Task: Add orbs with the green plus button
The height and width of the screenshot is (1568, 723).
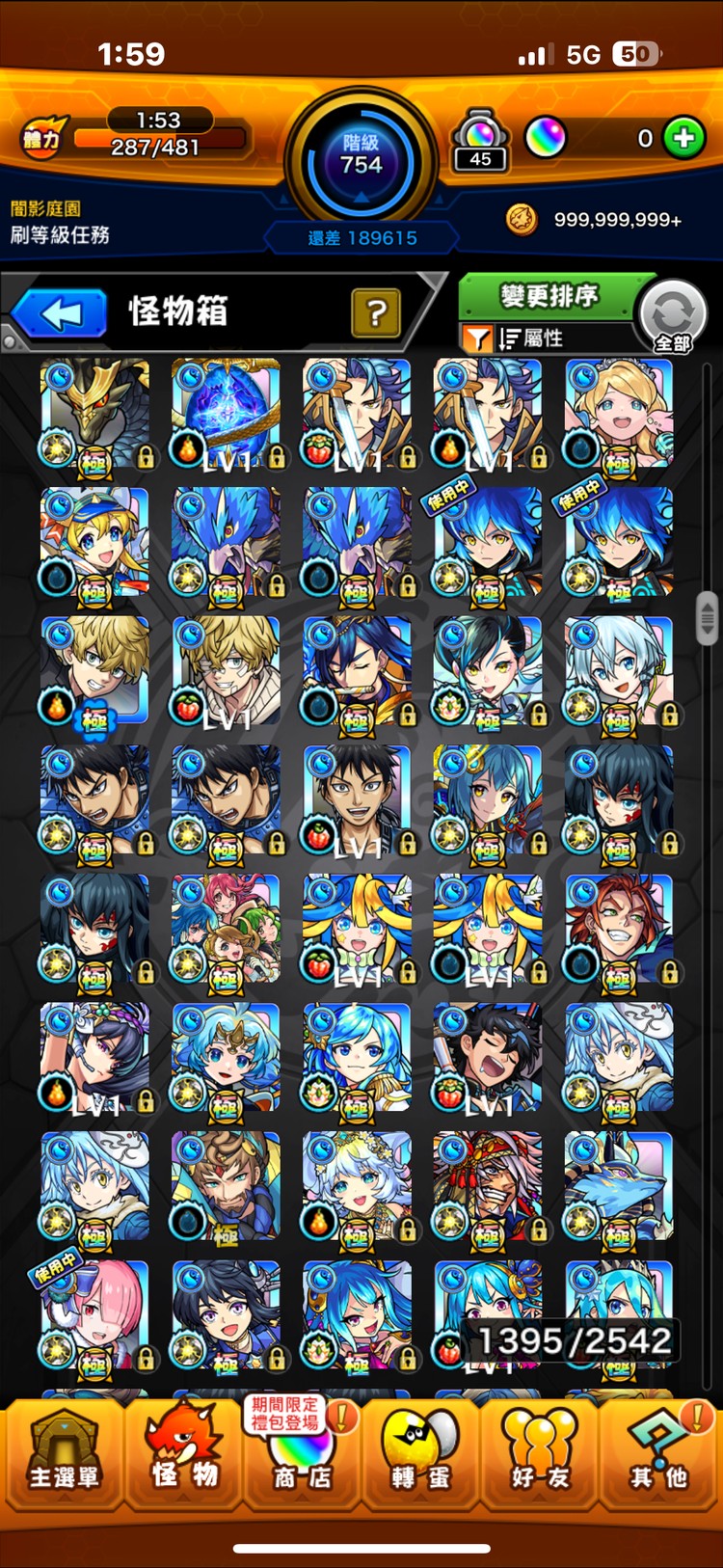Action: (683, 139)
